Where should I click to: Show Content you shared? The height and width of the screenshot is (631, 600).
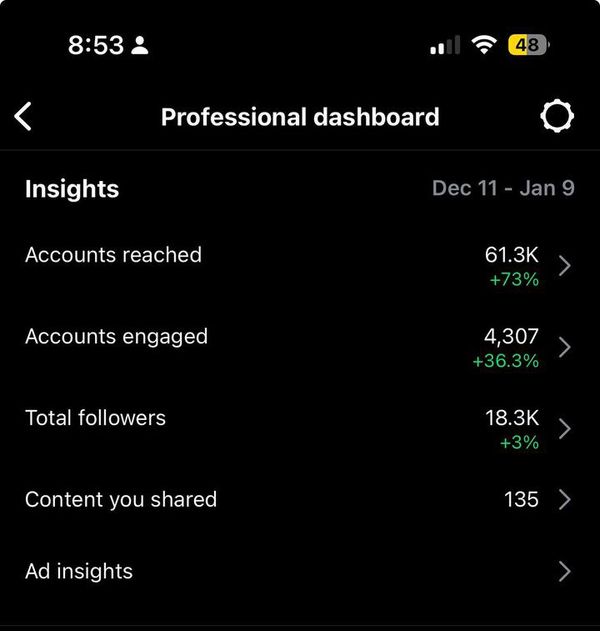[x=300, y=499]
